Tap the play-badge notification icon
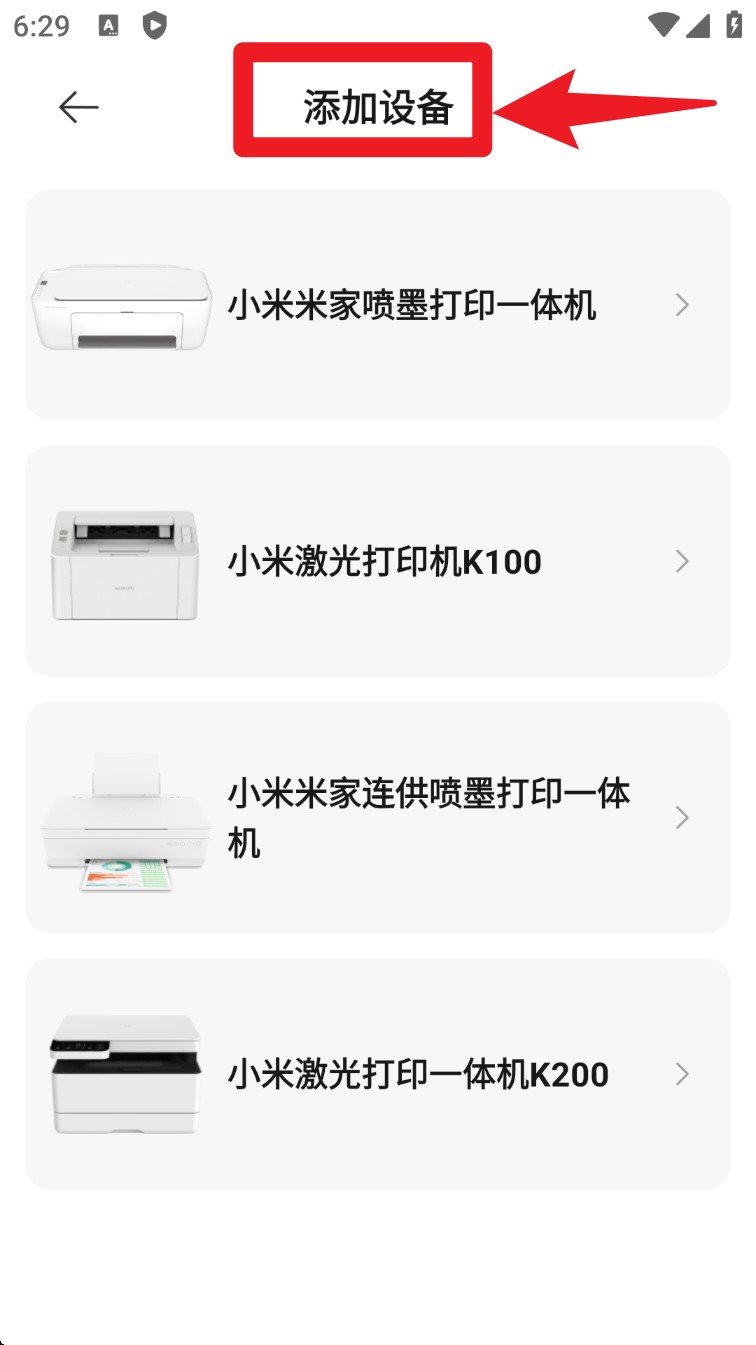Screen dimensions: 756x1345 [155, 25]
